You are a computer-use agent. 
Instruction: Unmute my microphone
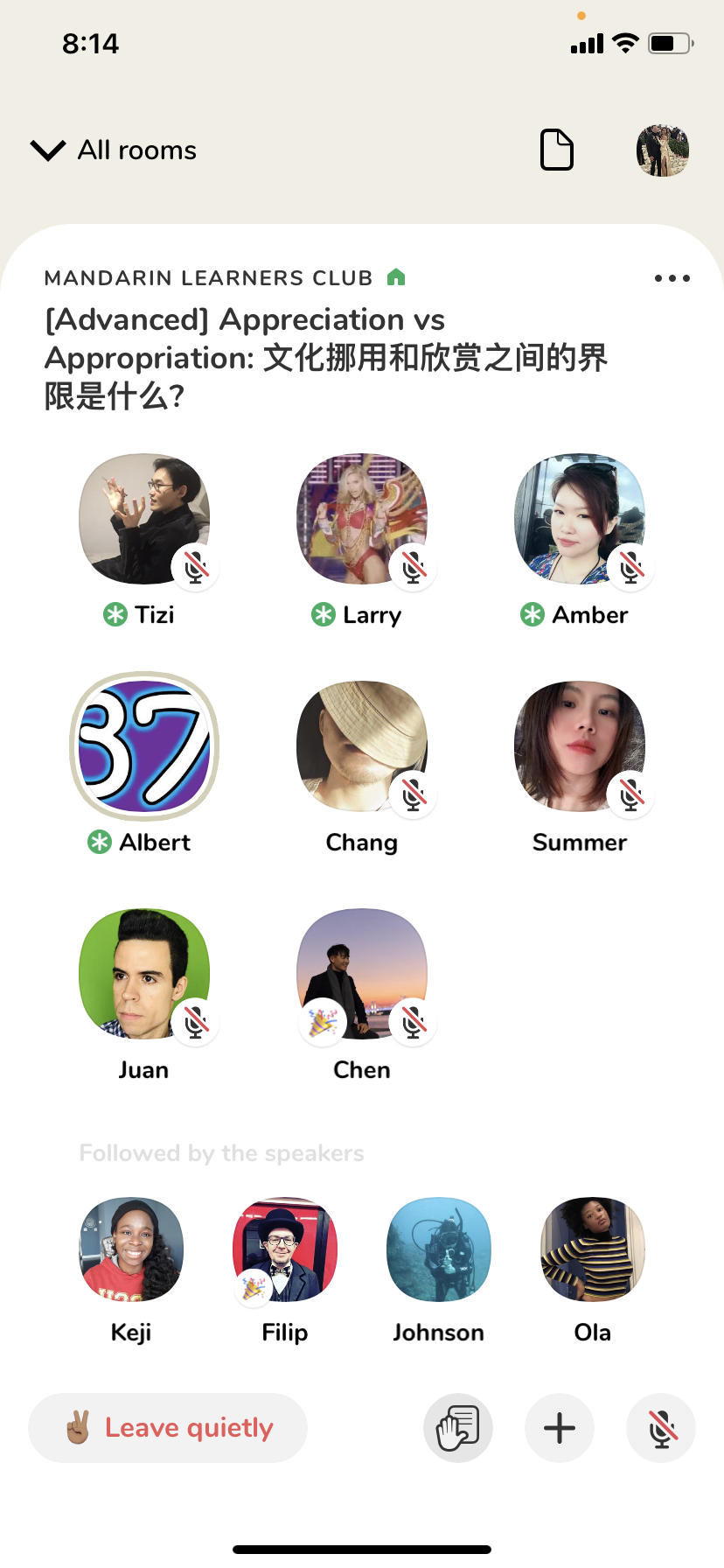(x=661, y=1428)
